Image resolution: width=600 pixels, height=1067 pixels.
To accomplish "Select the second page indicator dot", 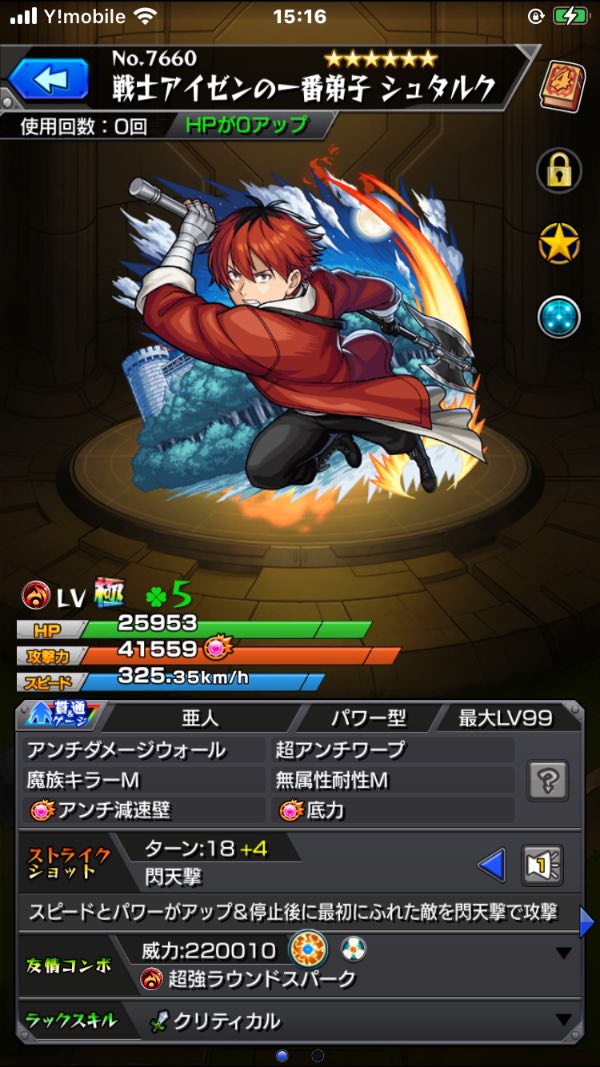I will (x=318, y=1055).
